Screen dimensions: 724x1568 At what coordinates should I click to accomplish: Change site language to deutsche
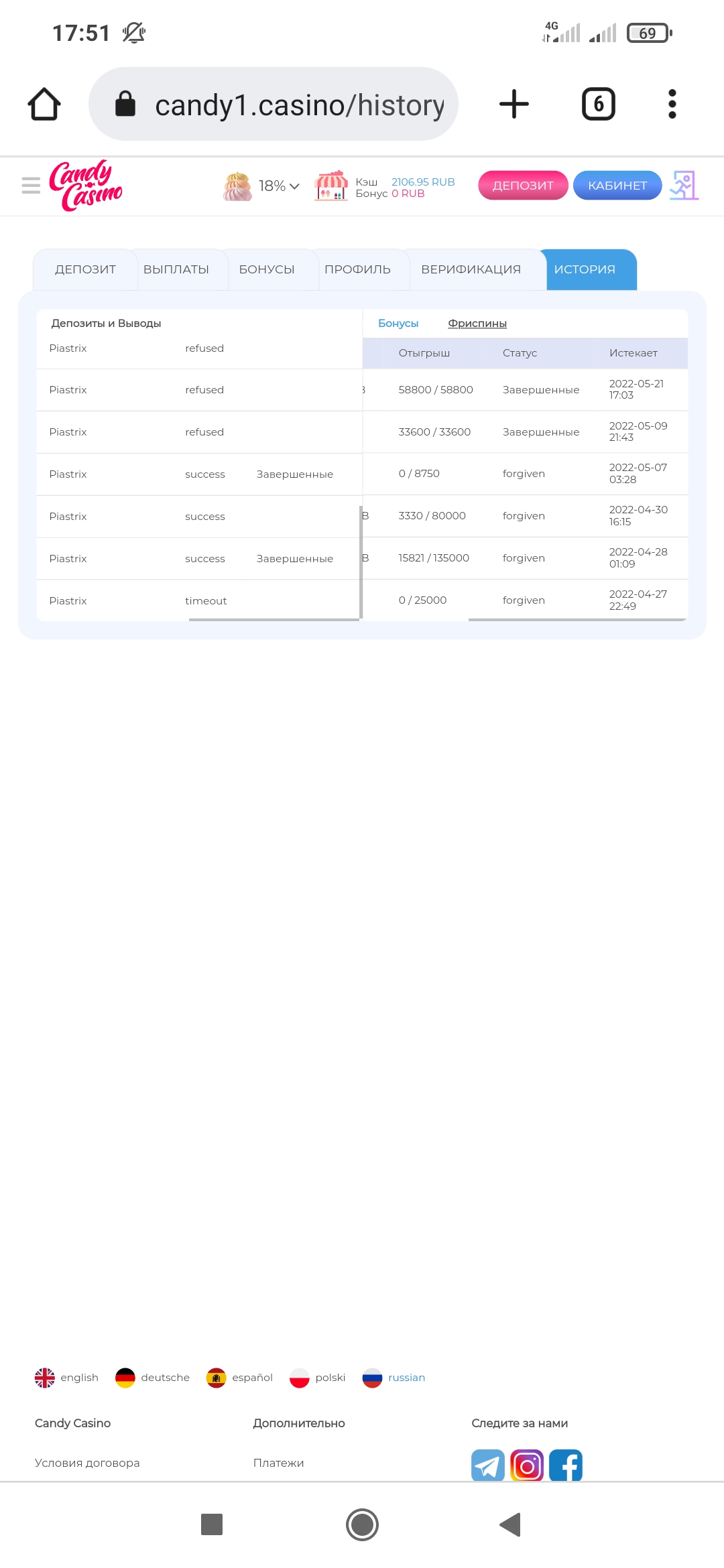[152, 1378]
